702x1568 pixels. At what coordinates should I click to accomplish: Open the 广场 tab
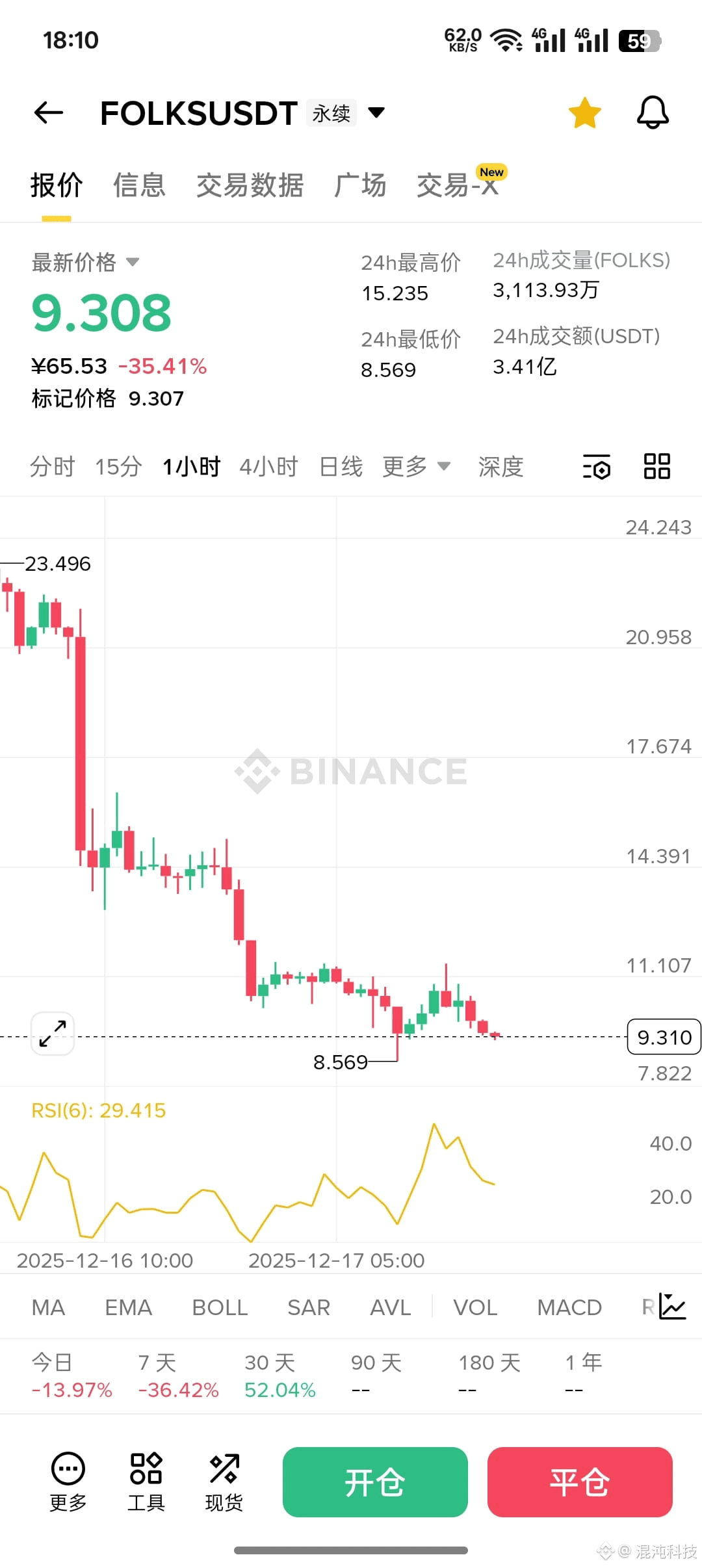360,185
